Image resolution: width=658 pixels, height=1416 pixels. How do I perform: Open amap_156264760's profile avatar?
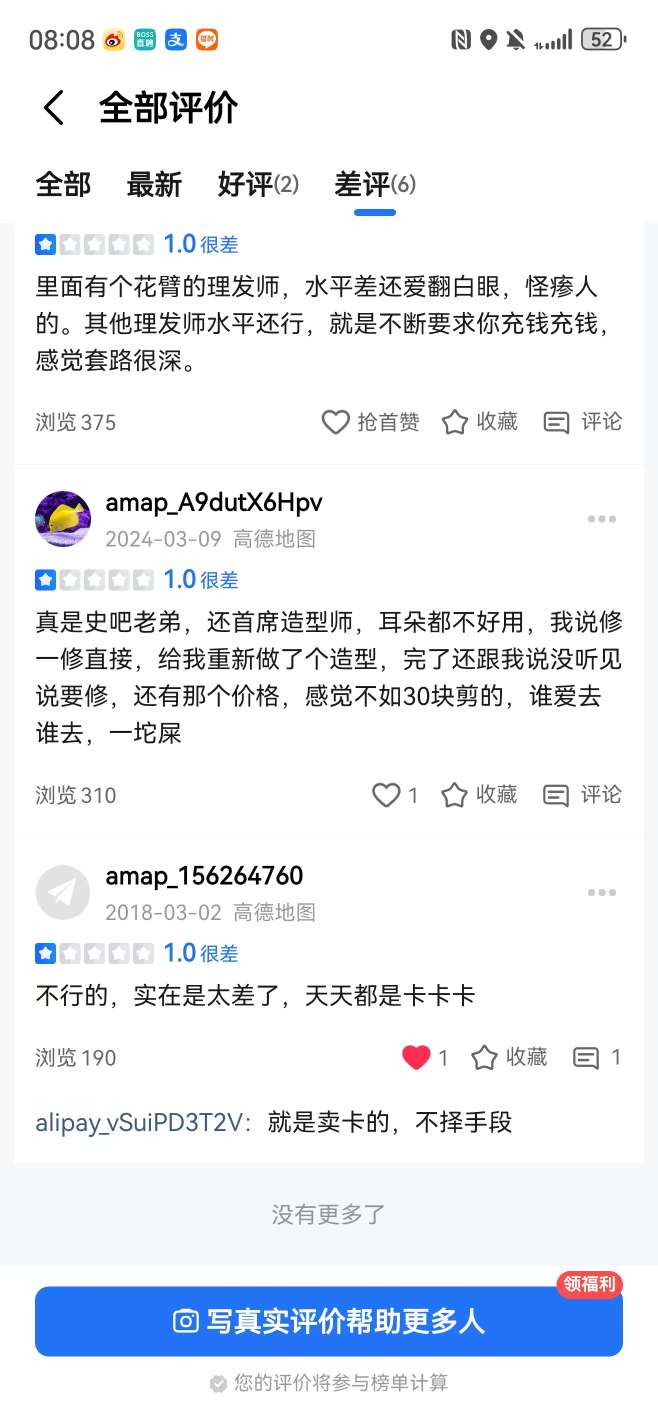coord(63,892)
